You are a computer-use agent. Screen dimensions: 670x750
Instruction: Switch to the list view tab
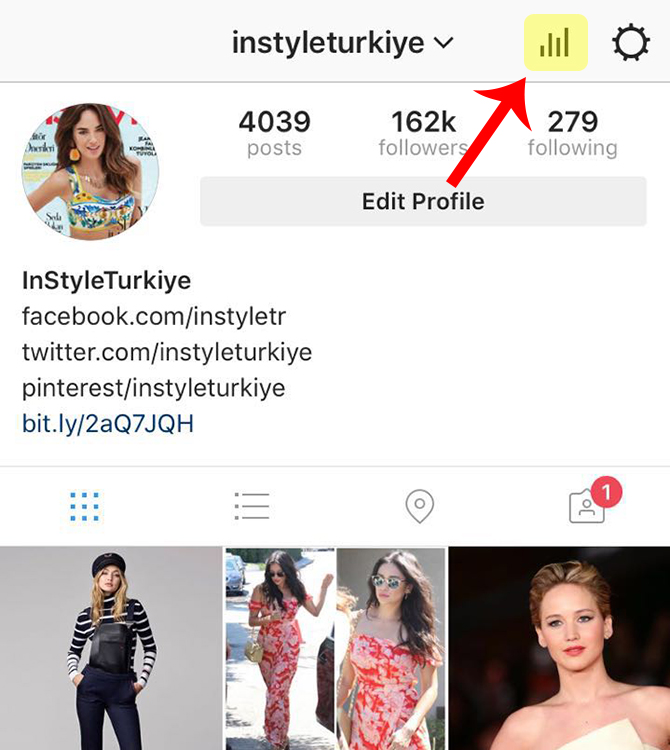[x=251, y=506]
